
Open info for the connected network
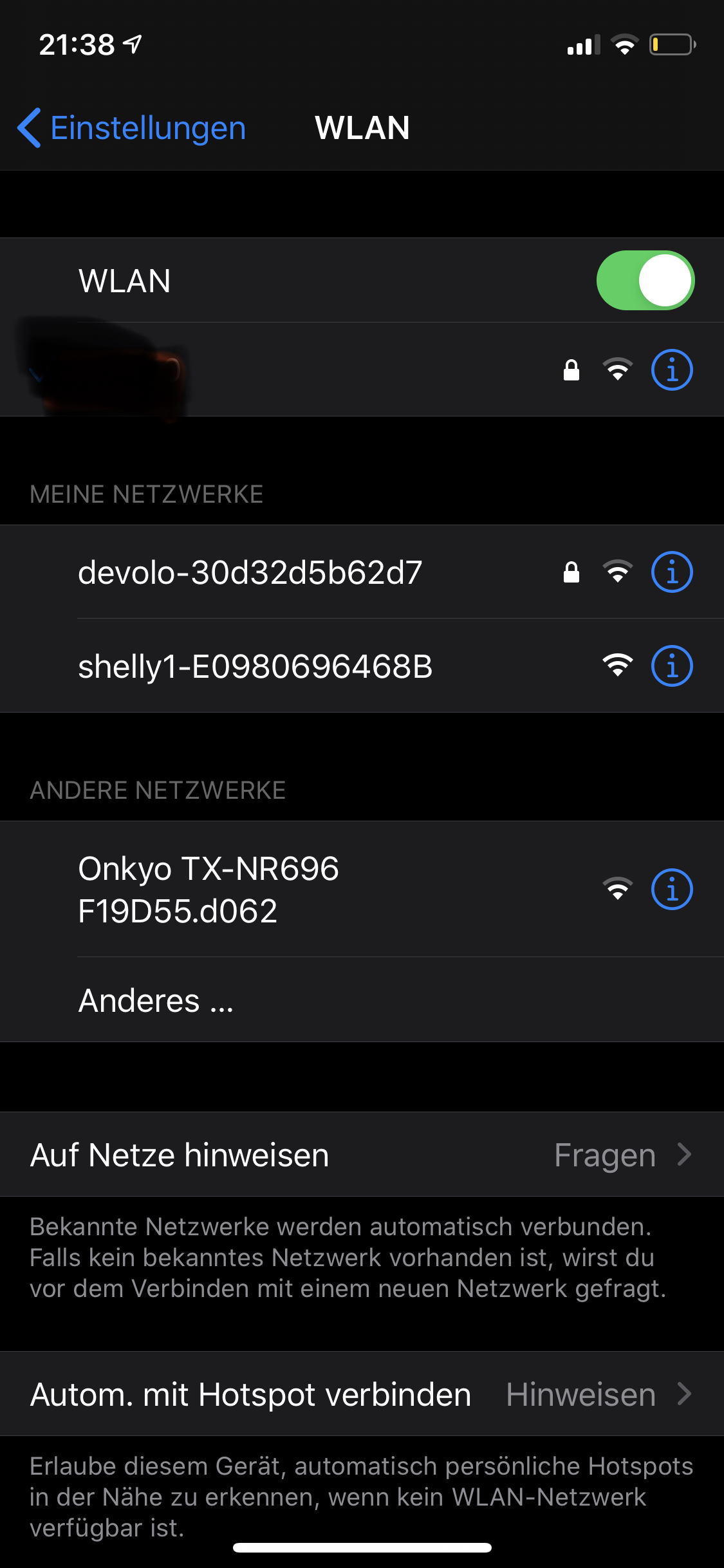click(671, 370)
